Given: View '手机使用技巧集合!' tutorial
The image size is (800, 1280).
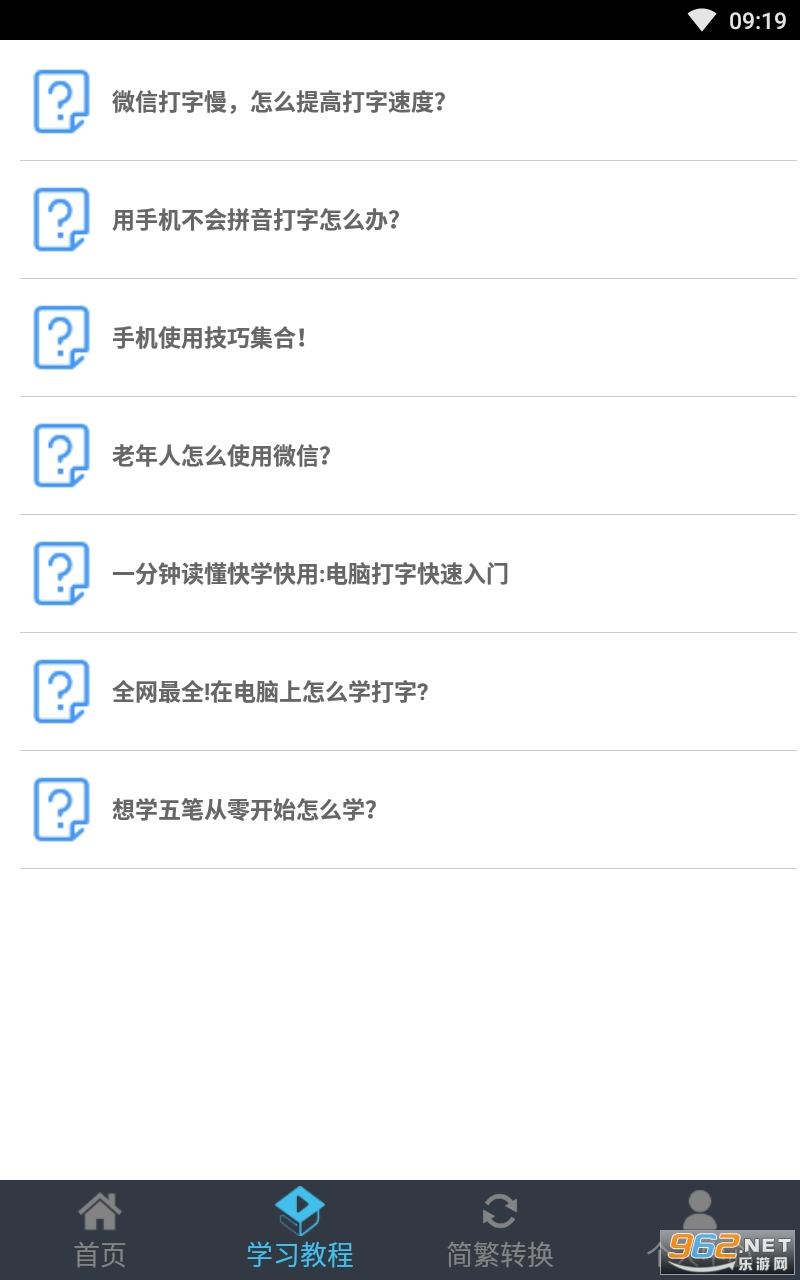Looking at the screenshot, I should coord(209,338).
